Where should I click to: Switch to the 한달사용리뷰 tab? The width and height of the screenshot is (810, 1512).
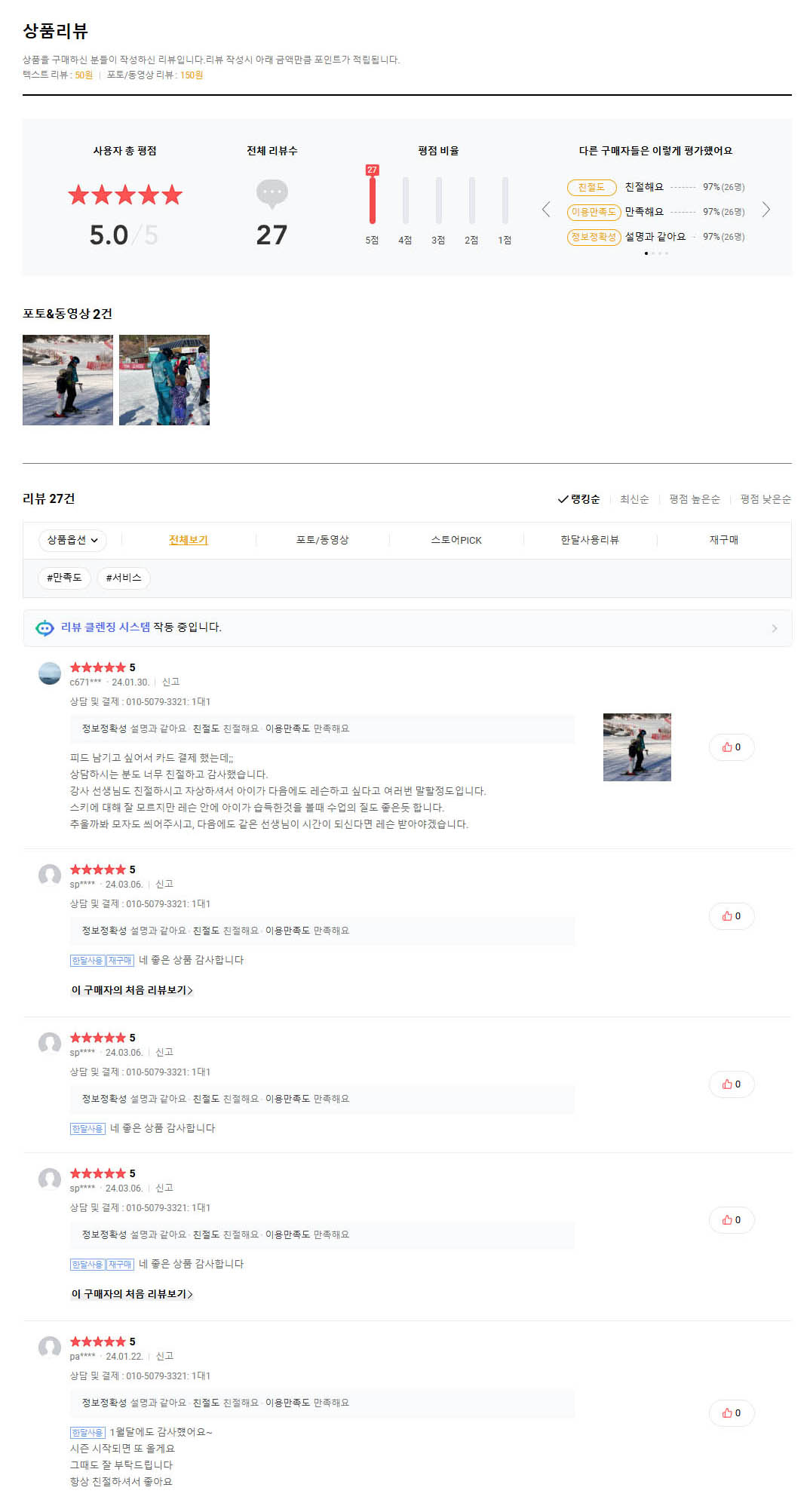(589, 540)
